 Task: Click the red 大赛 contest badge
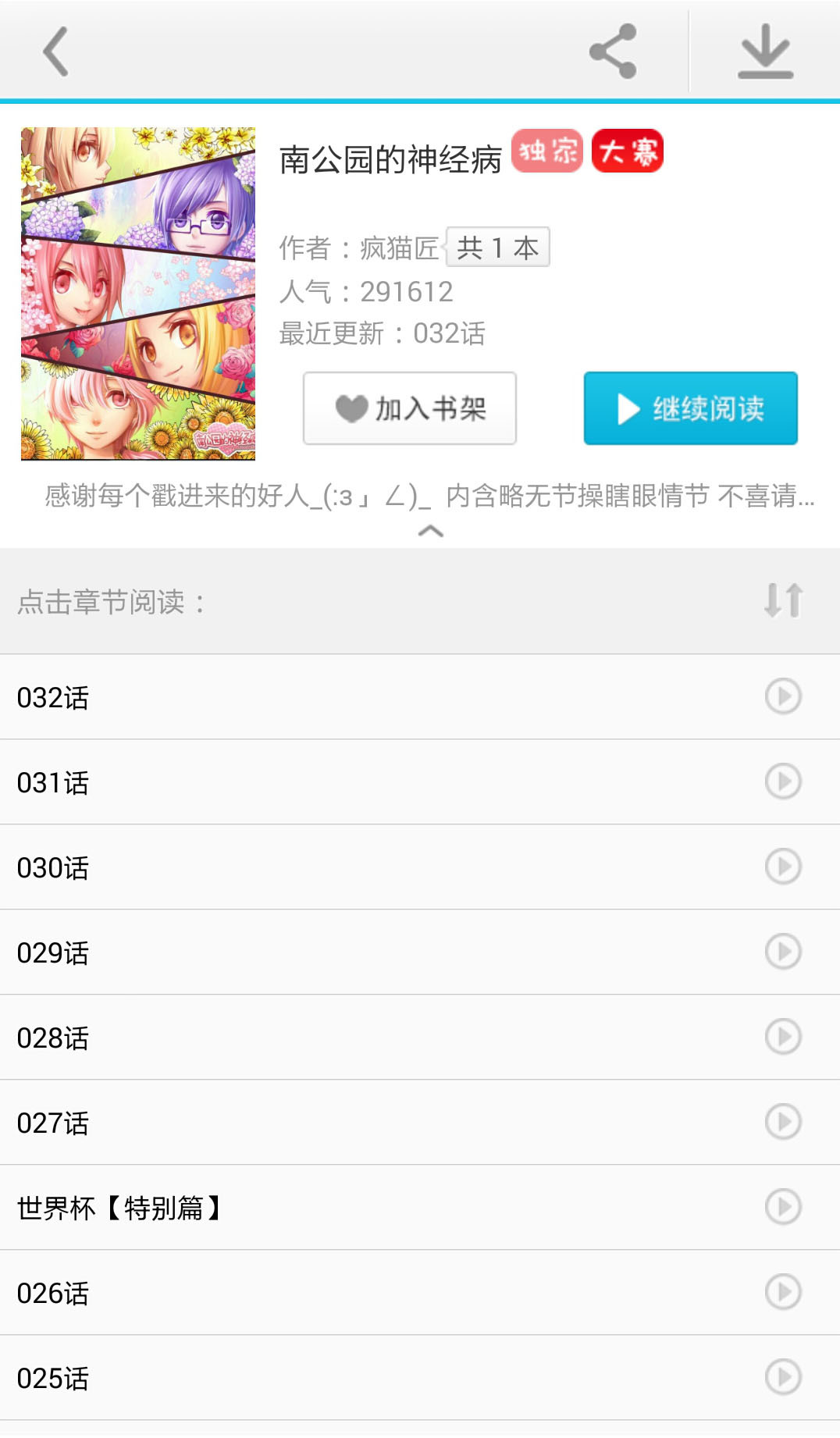pyautogui.click(x=628, y=152)
